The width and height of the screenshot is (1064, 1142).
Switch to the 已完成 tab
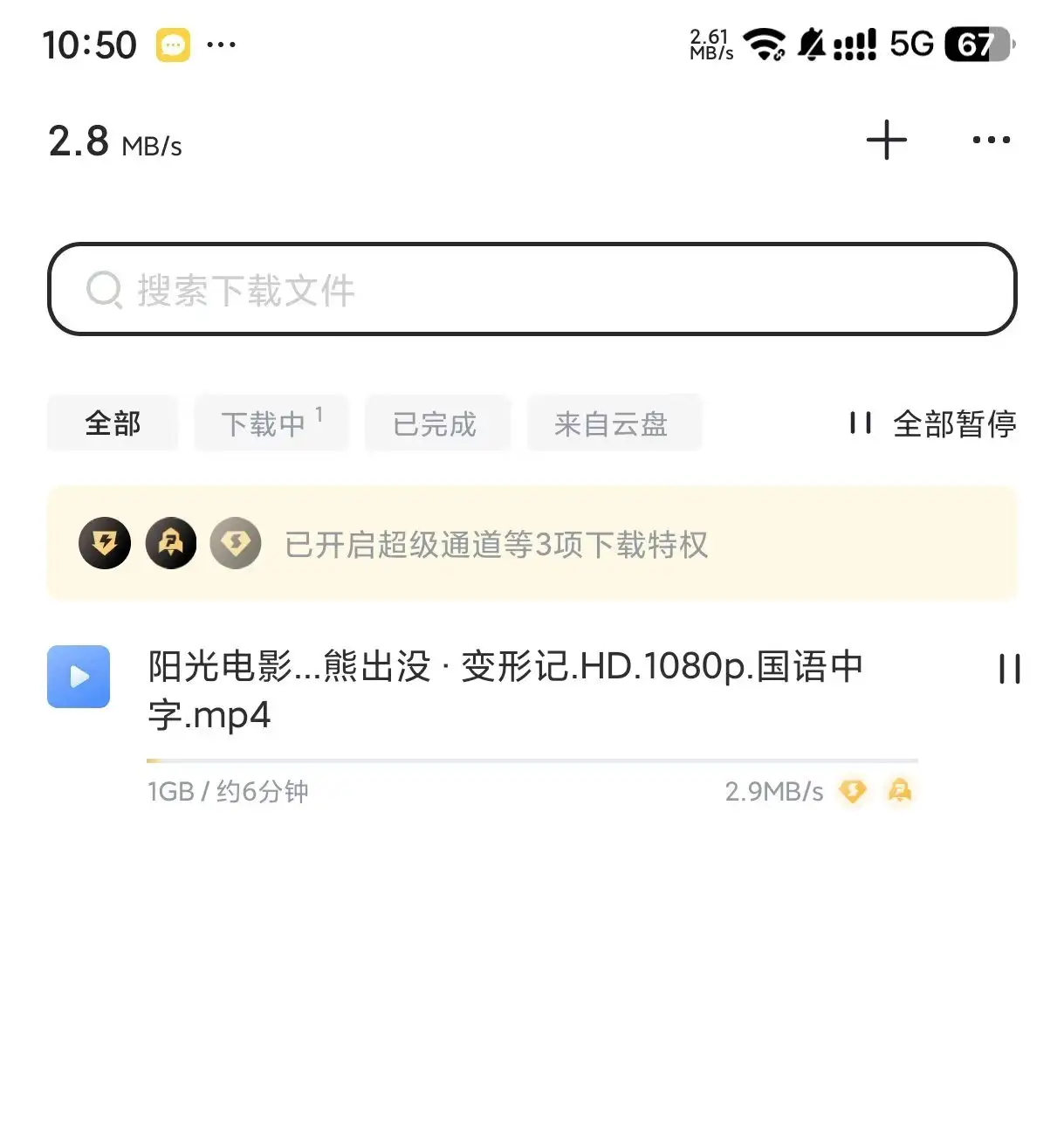point(436,423)
